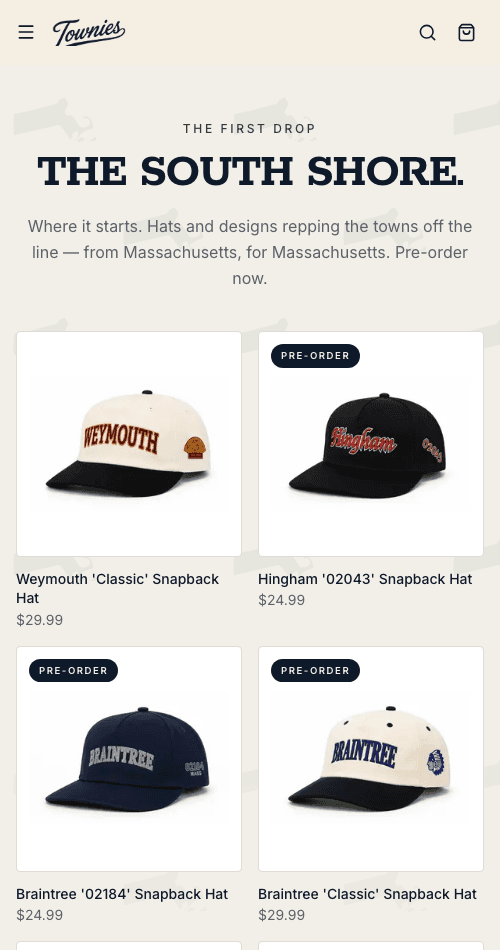500x950 pixels.
Task: Open the hamburger menu
Action: (x=26, y=32)
